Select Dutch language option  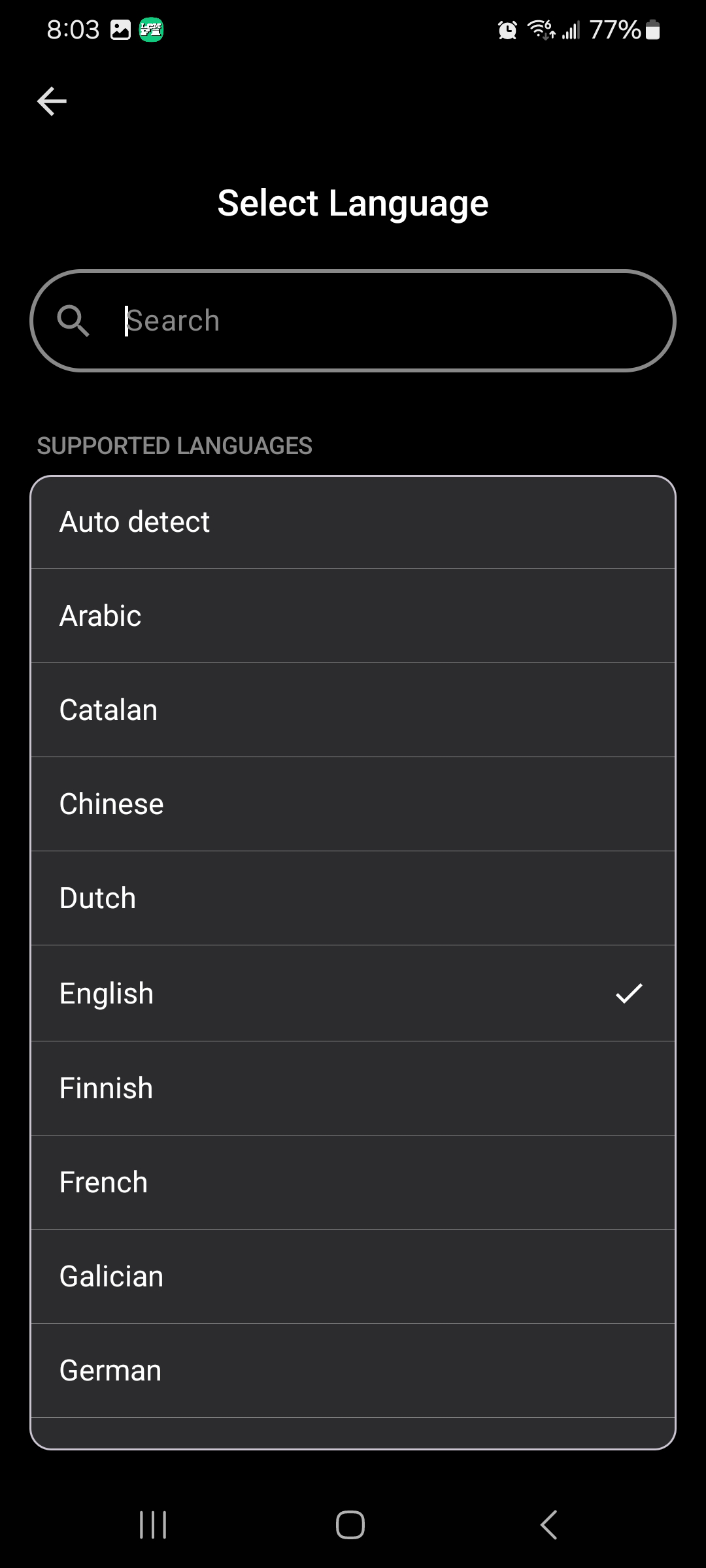353,898
